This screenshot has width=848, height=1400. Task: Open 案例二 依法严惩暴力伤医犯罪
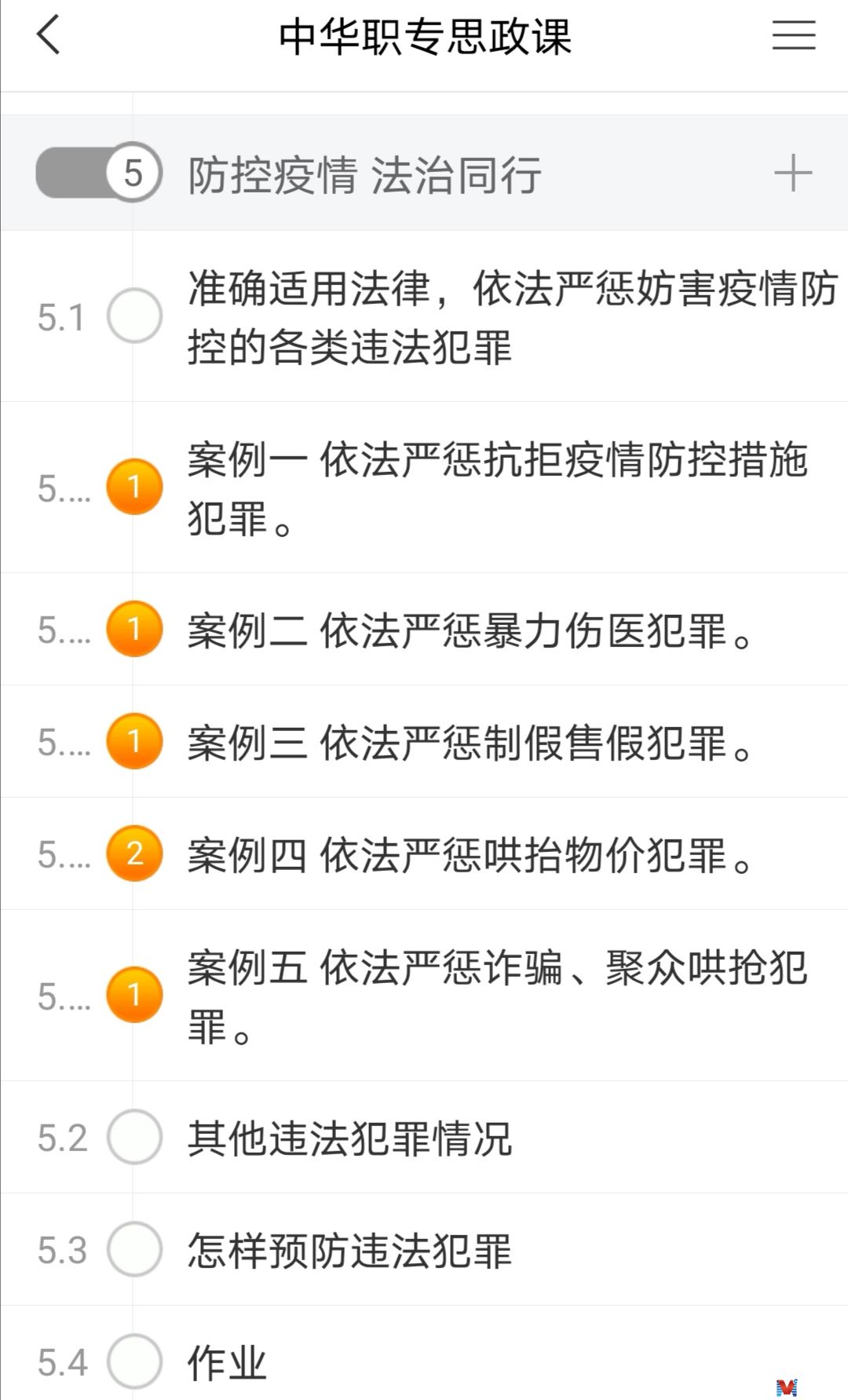(424, 630)
